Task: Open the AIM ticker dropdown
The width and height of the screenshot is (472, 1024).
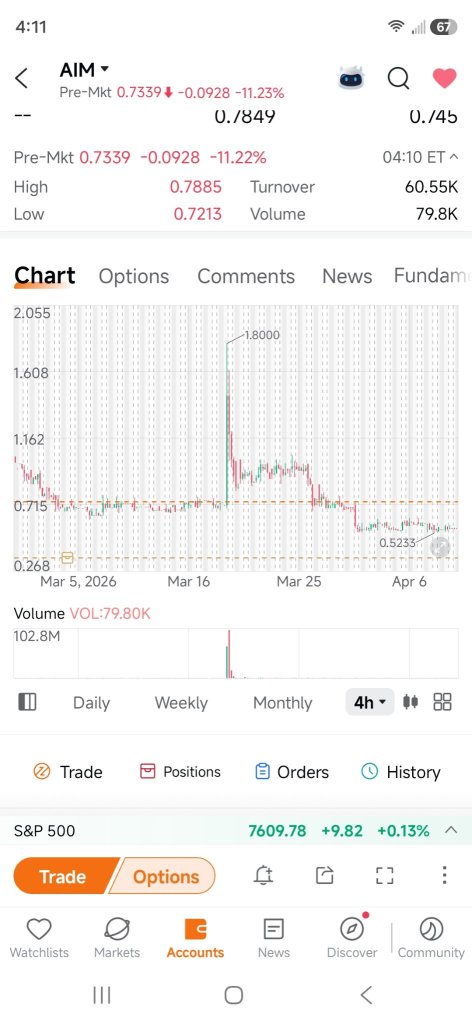Action: (84, 69)
